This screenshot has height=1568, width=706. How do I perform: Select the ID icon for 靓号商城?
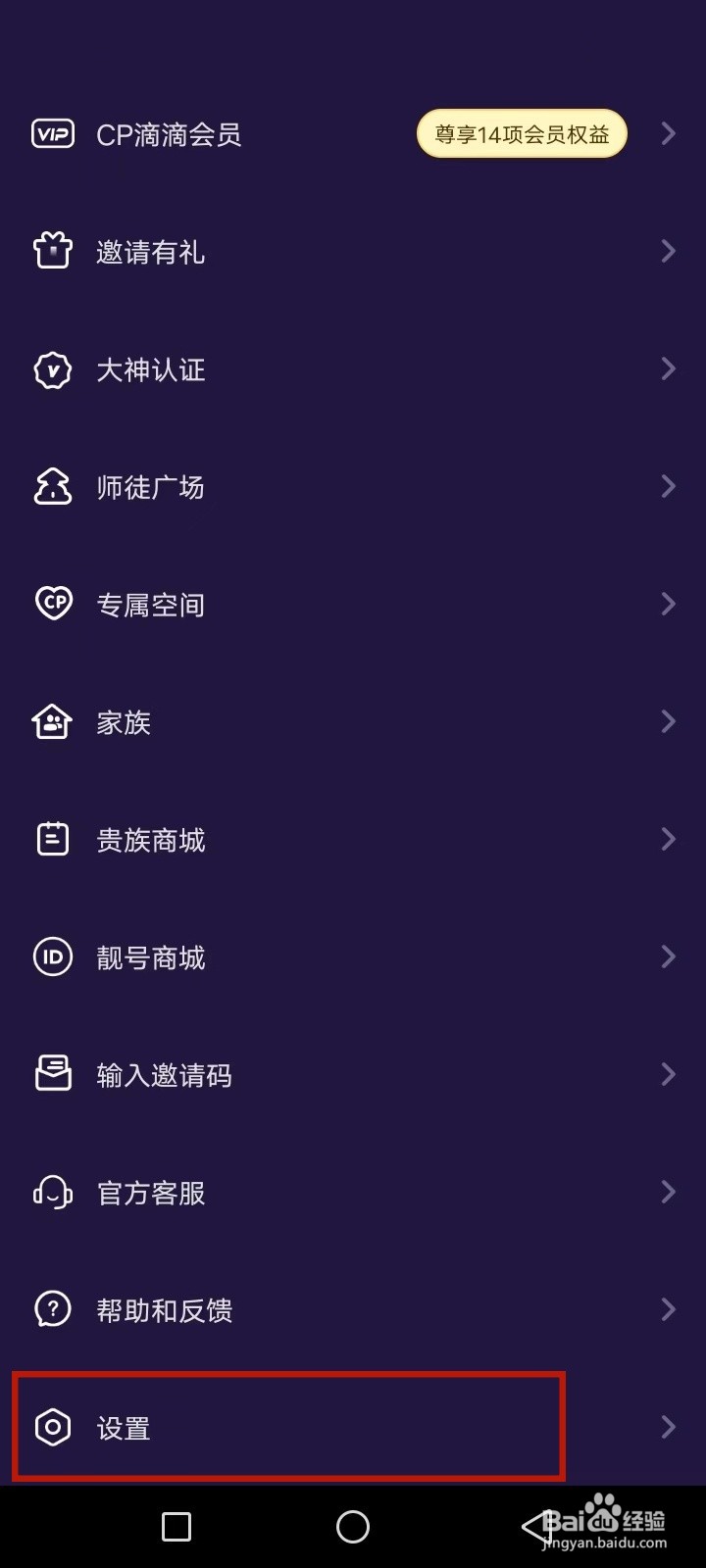(53, 957)
